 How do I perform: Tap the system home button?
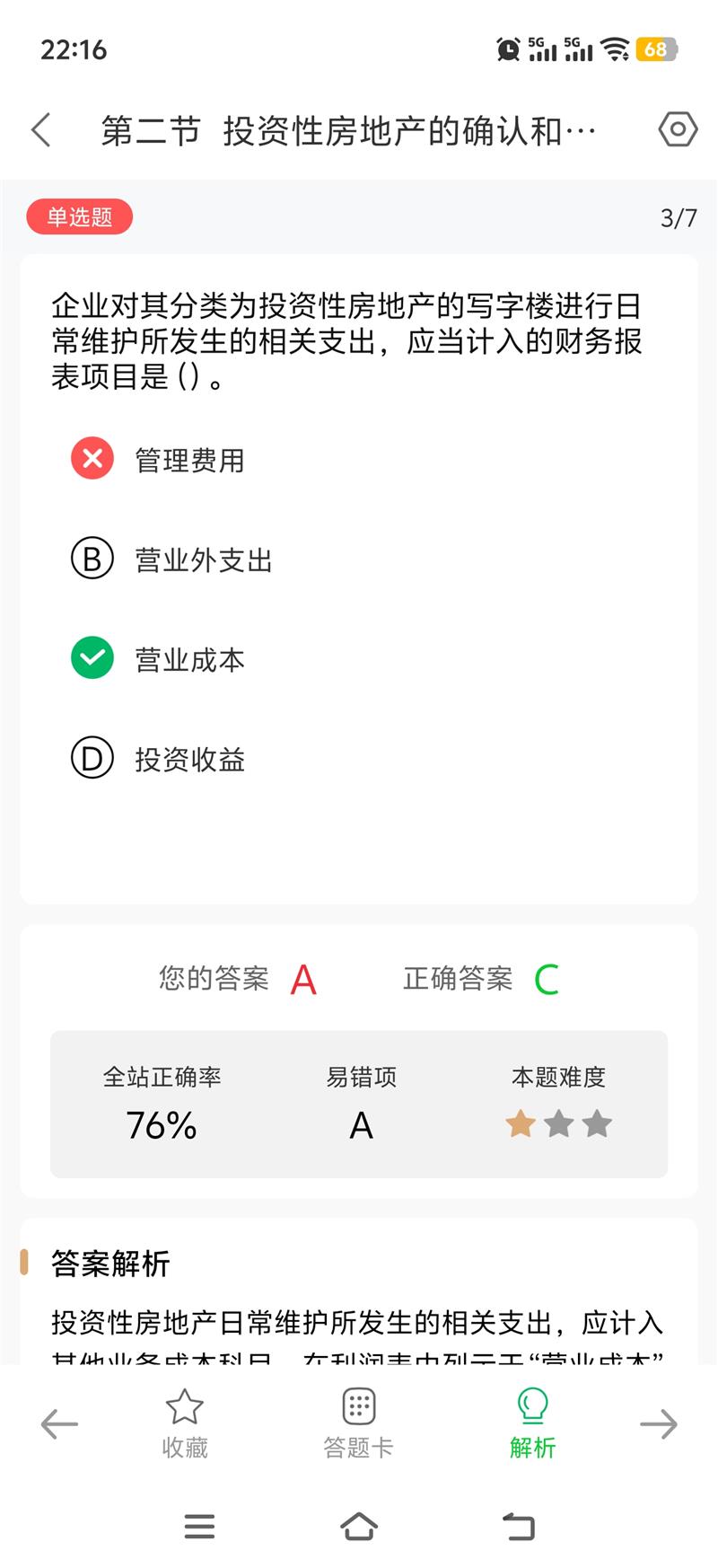point(359,1526)
